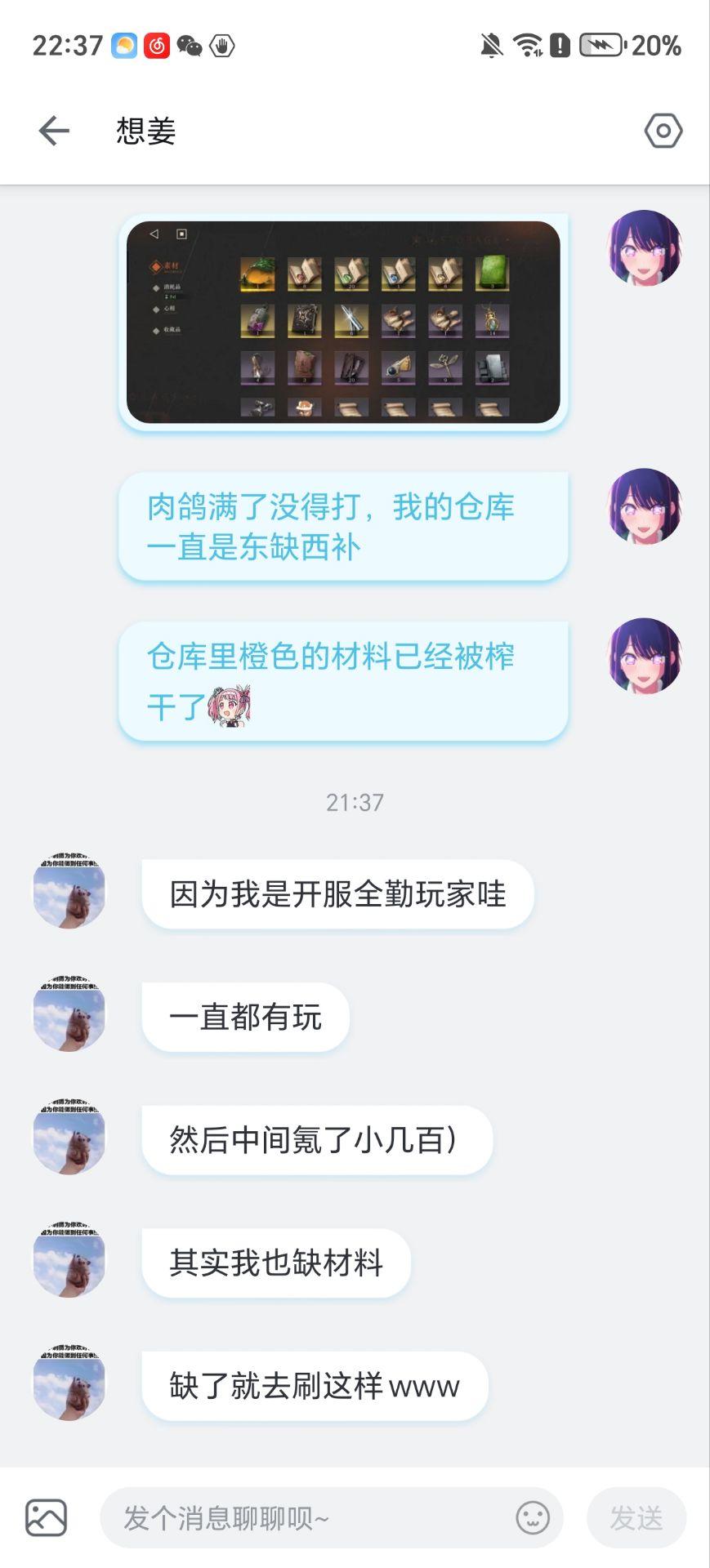Open my avatar beside the 肉鸽满了 message
710x1568 pixels.
(x=644, y=506)
